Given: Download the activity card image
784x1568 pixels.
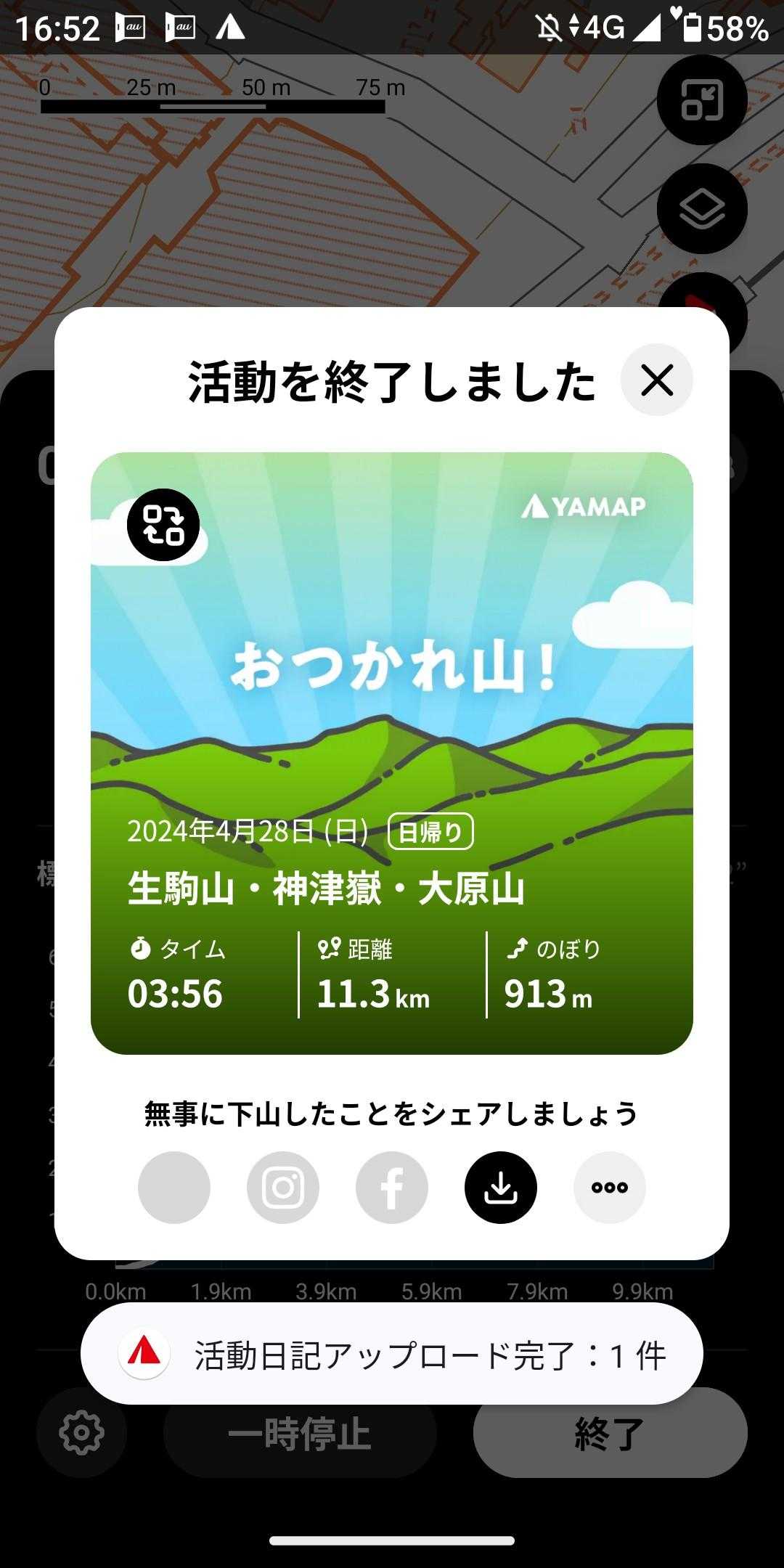Looking at the screenshot, I should [x=501, y=1188].
